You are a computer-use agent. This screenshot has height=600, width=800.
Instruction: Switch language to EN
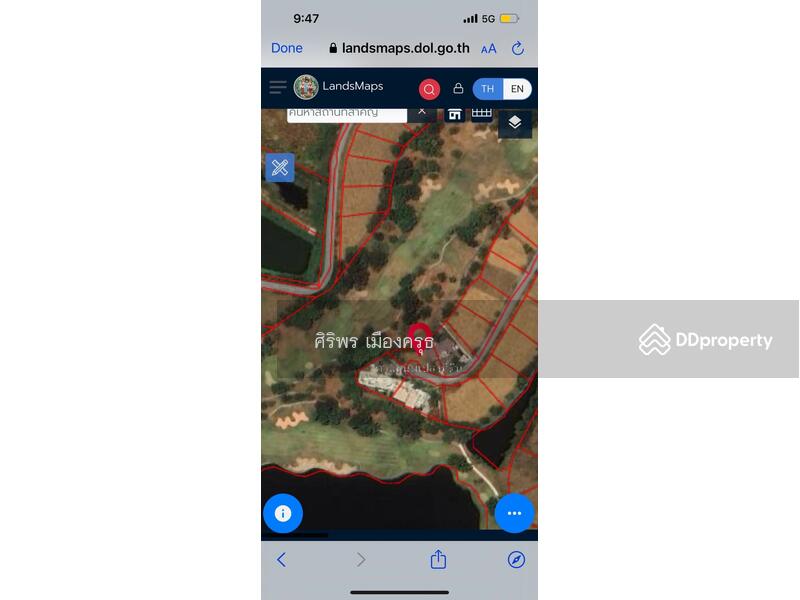coord(517,89)
